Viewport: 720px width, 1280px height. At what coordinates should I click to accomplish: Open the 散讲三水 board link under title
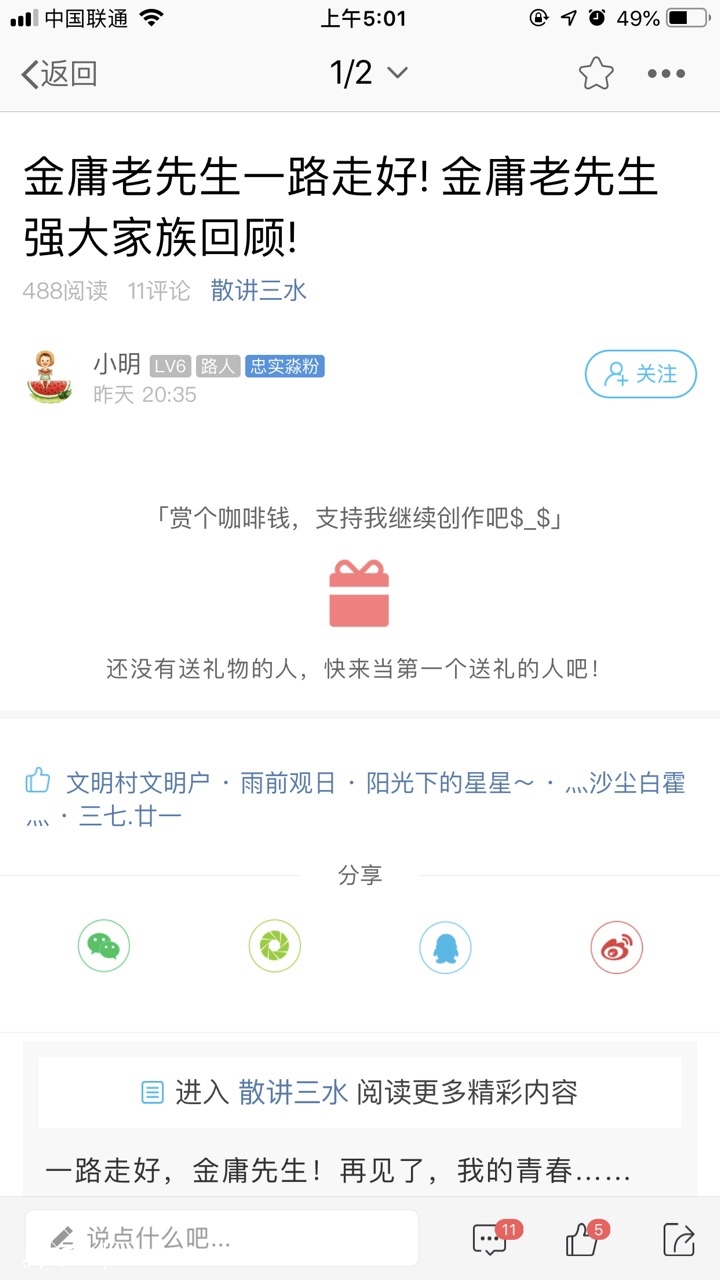(258, 291)
